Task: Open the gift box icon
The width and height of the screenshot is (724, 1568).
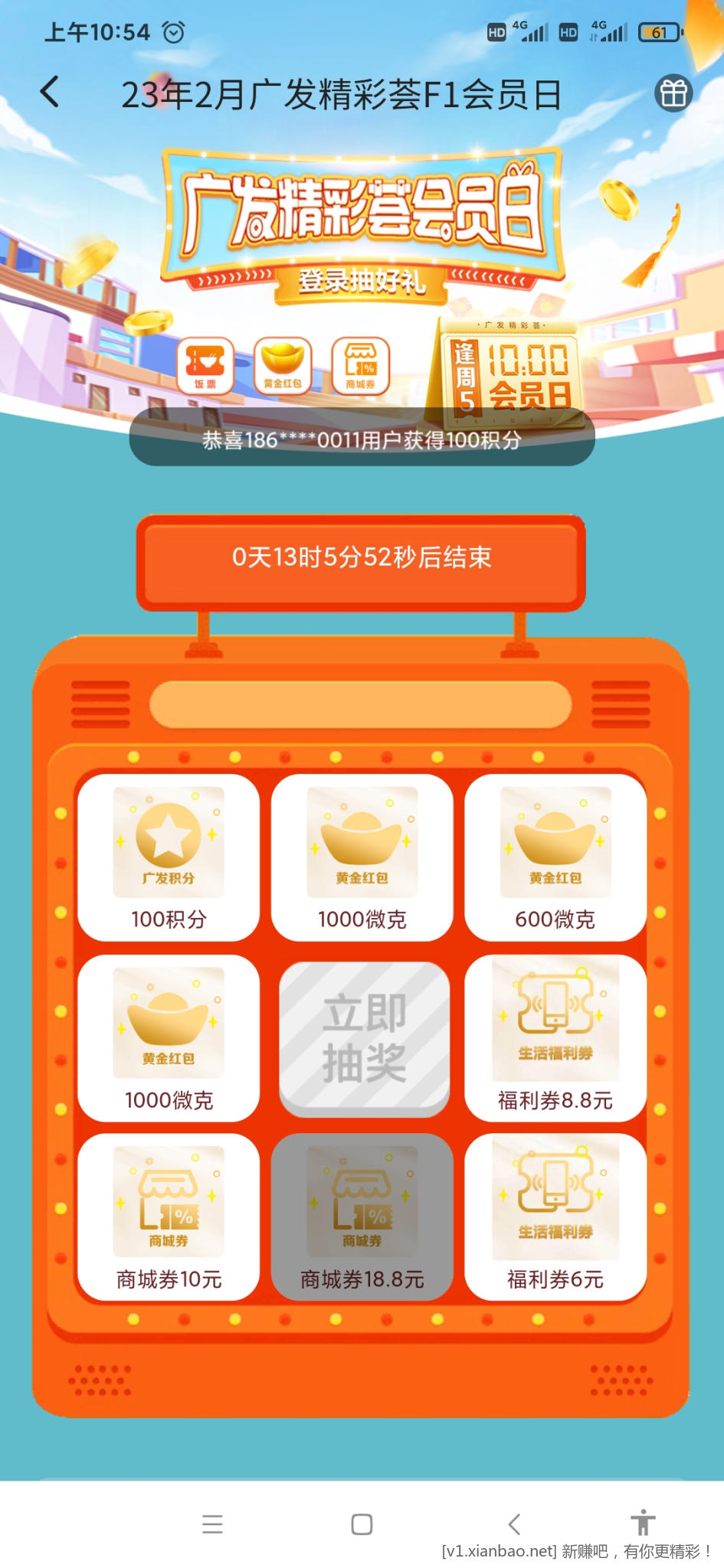Action: 673,93
